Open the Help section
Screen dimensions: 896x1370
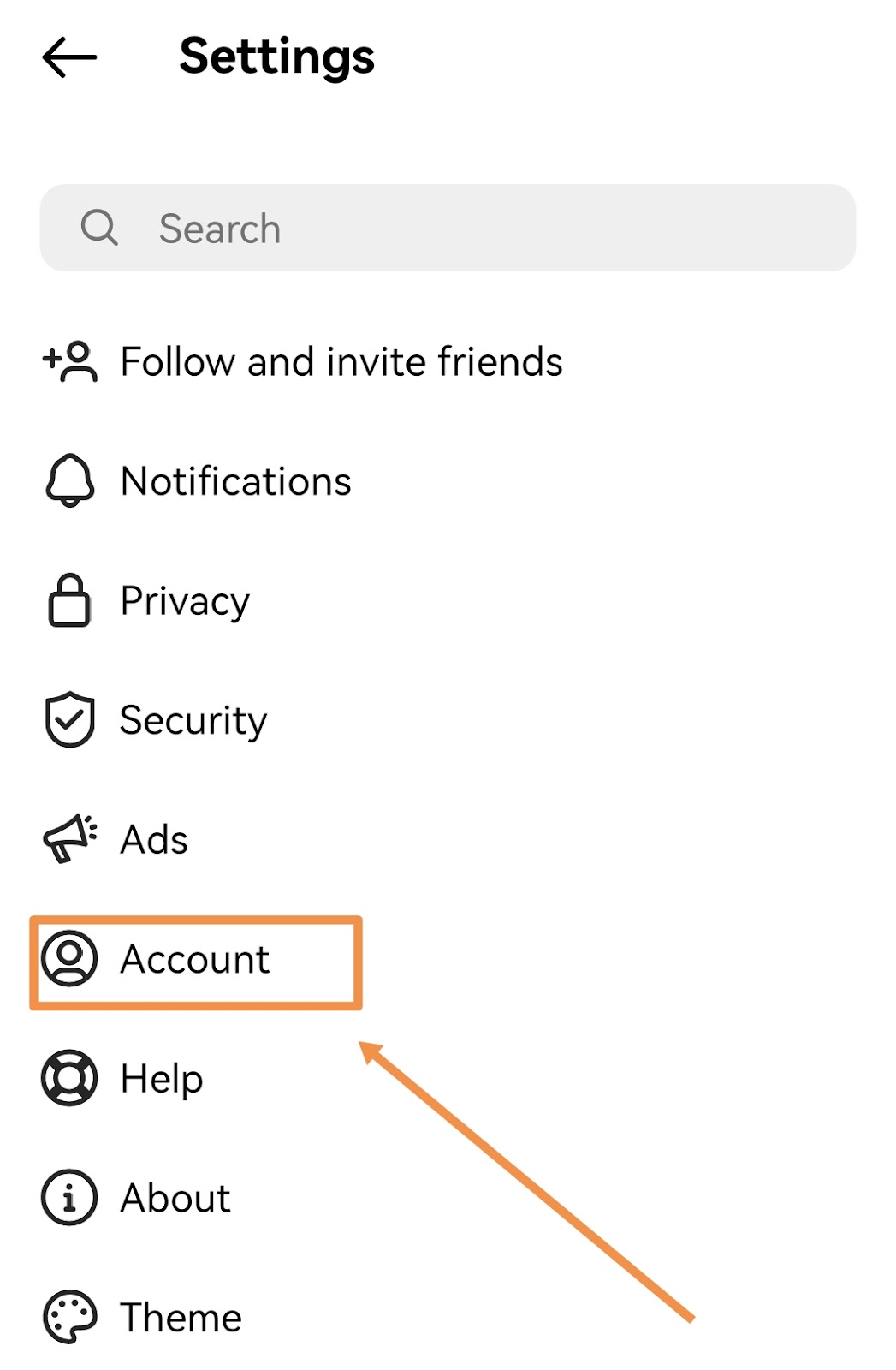161,1079
